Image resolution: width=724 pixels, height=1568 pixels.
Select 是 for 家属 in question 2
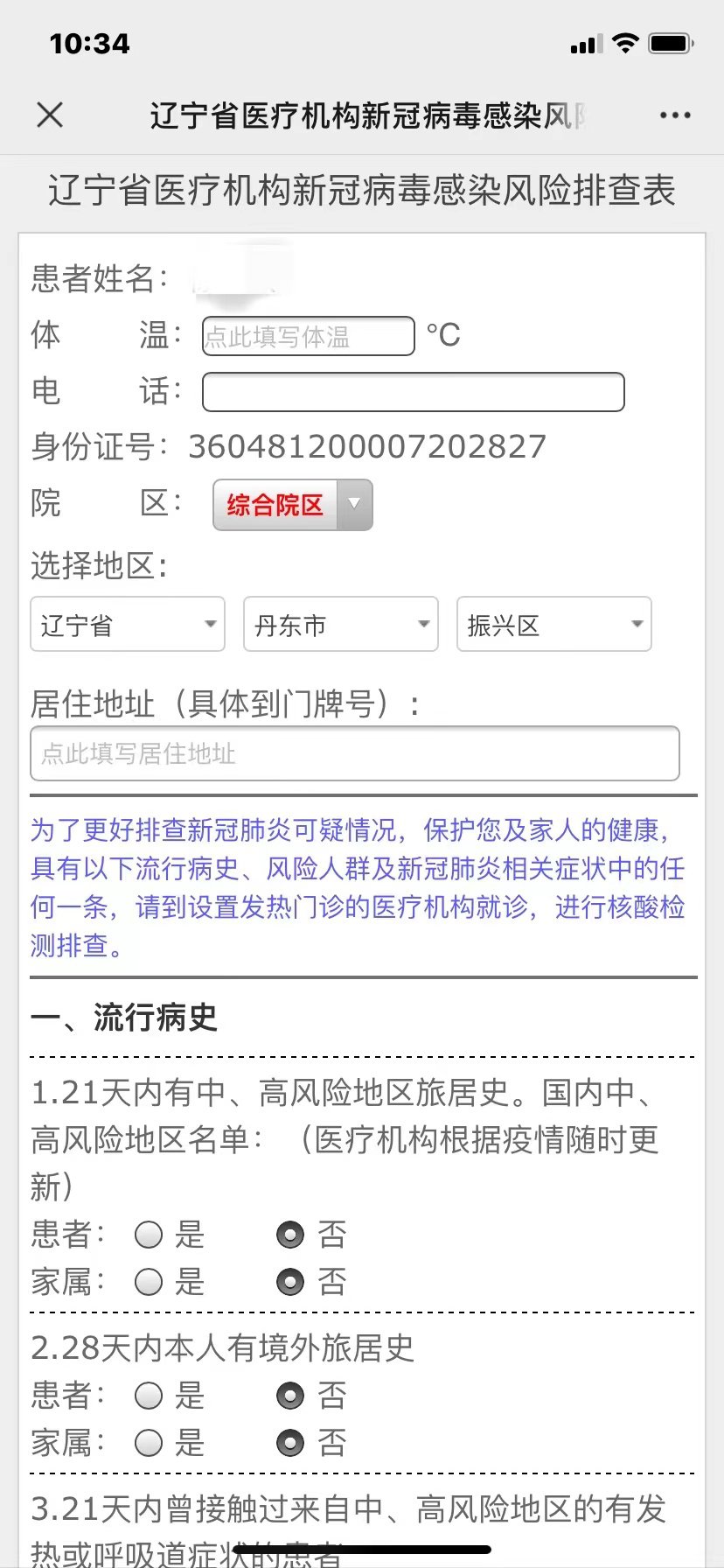tap(150, 1443)
